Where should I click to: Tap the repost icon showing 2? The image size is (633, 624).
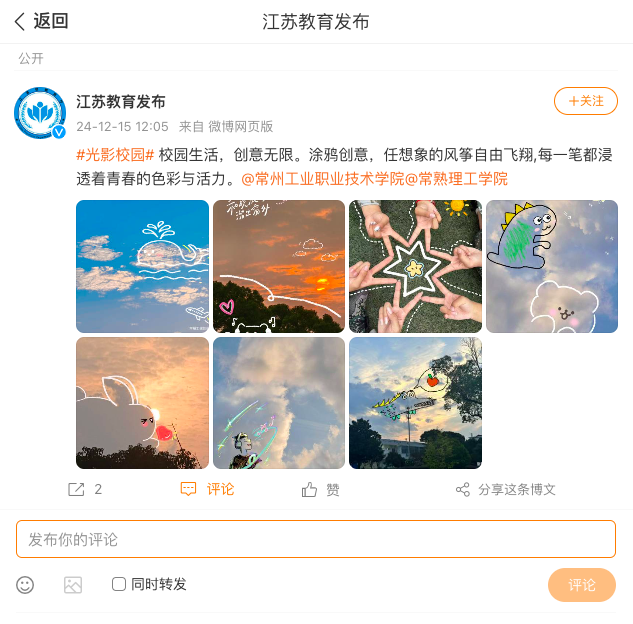point(84,489)
